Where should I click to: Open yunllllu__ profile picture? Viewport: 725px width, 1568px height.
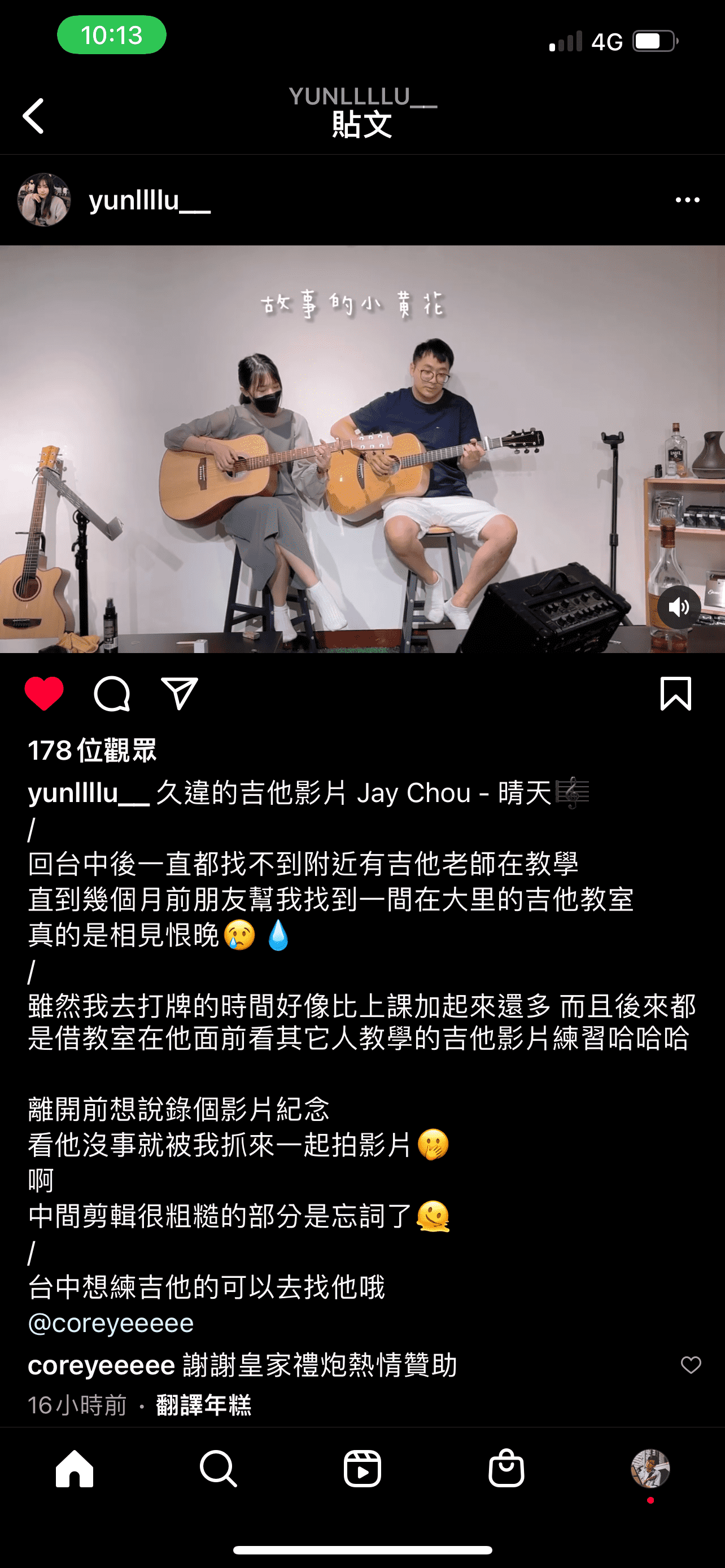tap(44, 200)
